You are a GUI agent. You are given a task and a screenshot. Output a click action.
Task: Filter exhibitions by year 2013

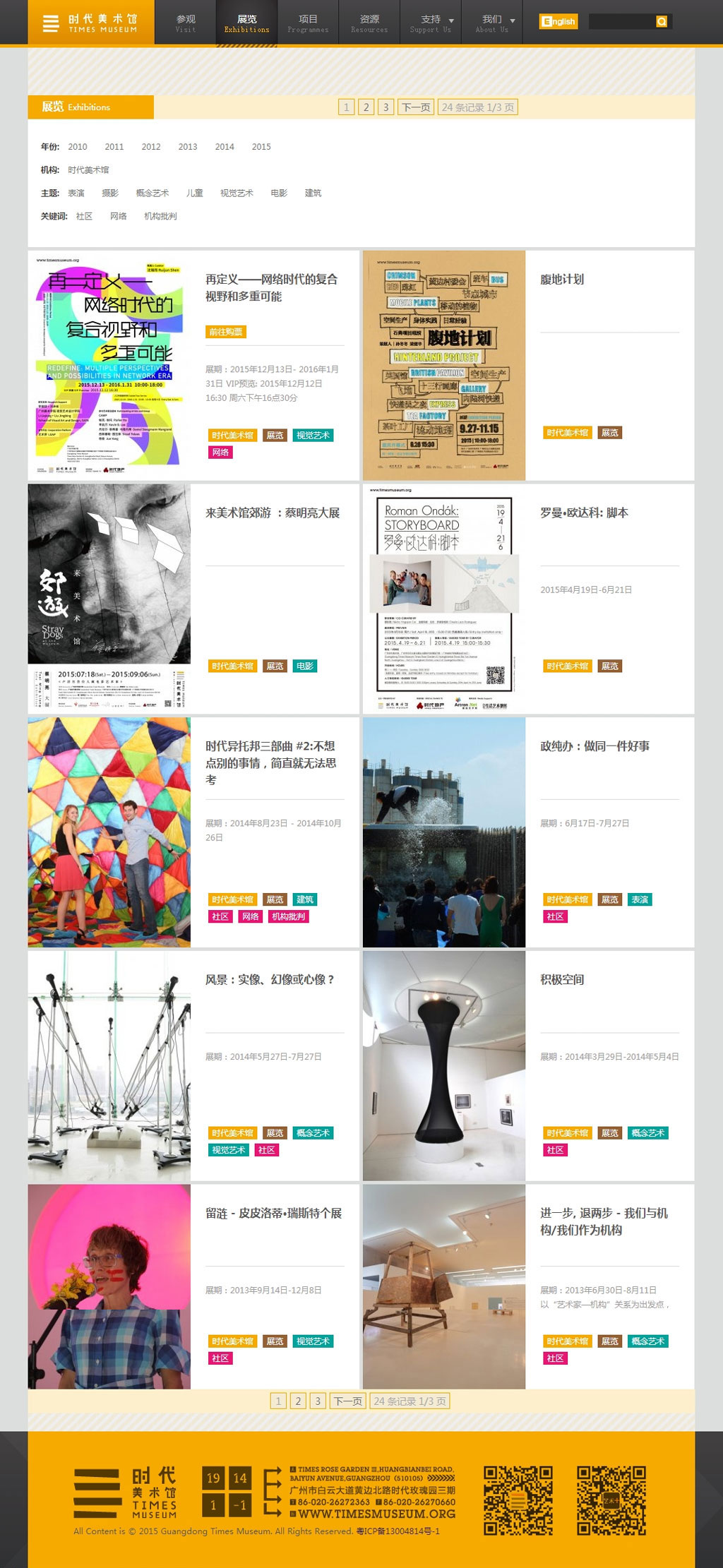click(188, 147)
